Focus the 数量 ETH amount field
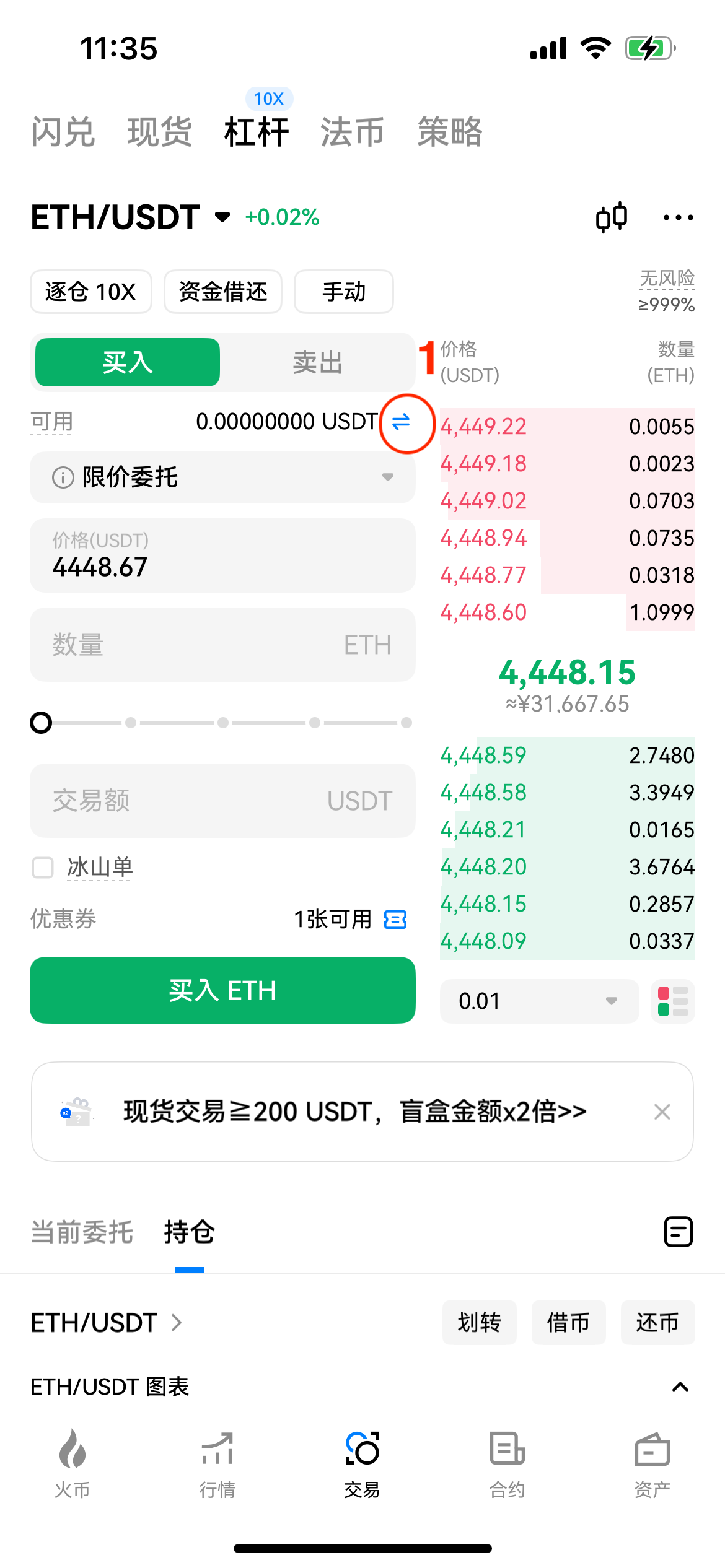 pos(222,645)
